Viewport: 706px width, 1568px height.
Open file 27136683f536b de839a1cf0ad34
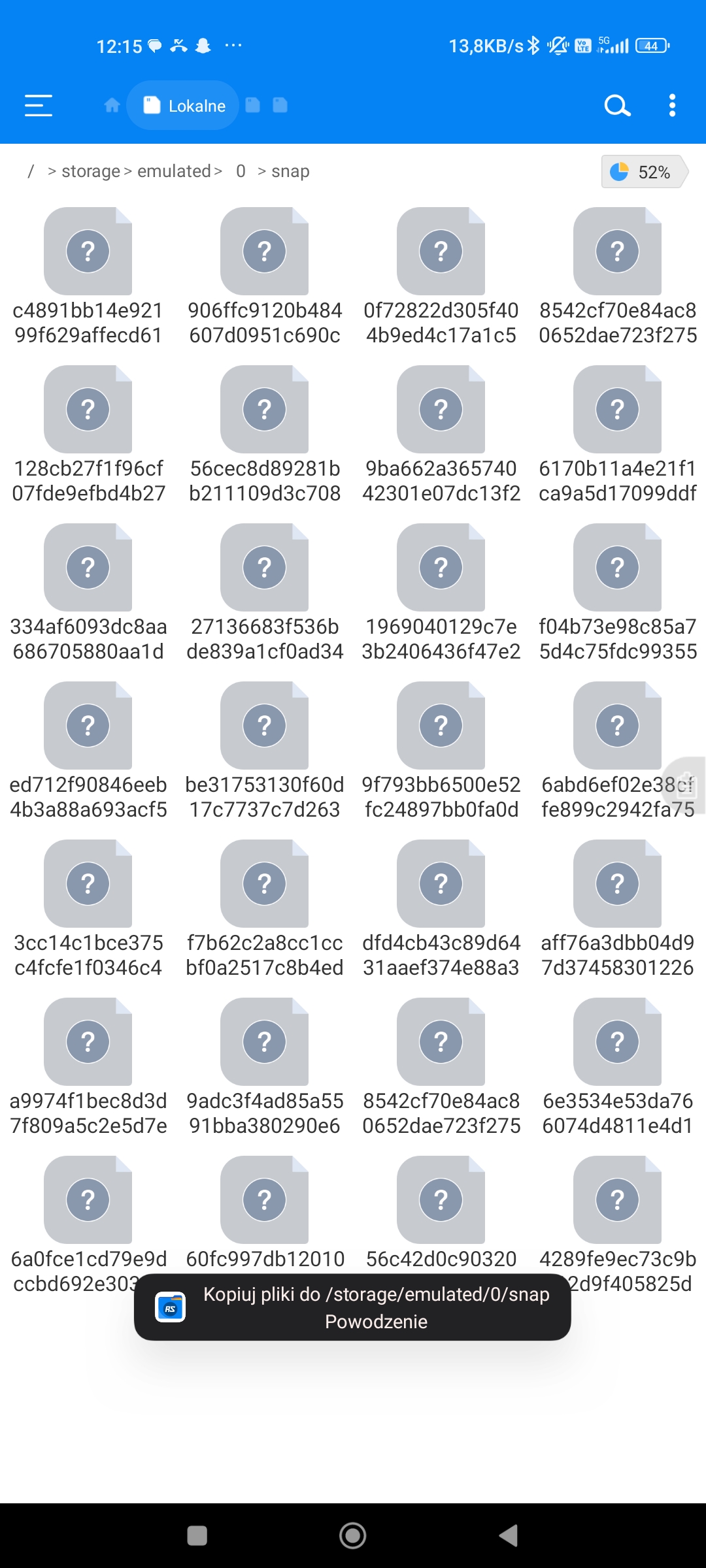pyautogui.click(x=265, y=568)
